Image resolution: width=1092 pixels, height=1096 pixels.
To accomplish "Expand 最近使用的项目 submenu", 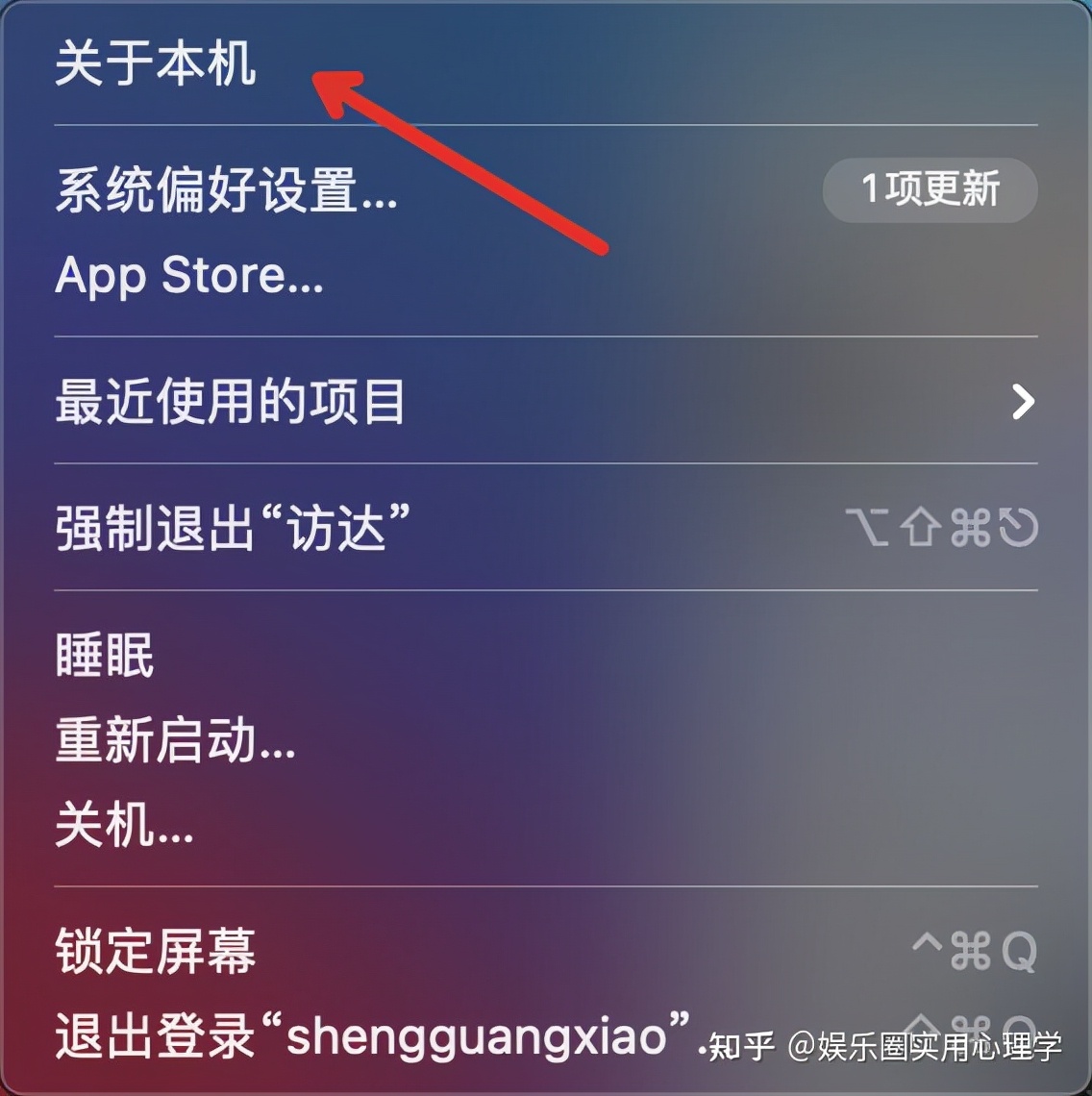I will [231, 402].
